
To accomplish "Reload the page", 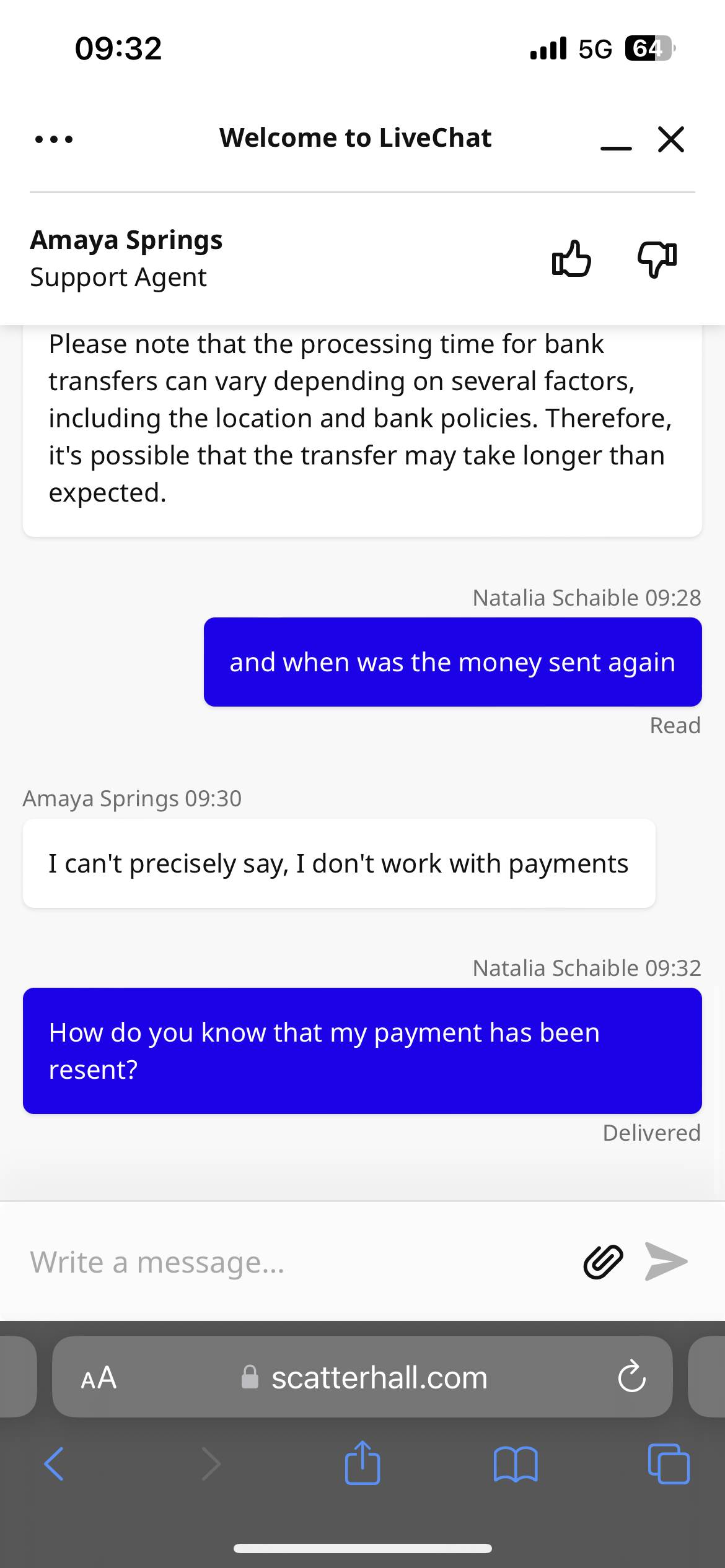I will coord(631,1377).
